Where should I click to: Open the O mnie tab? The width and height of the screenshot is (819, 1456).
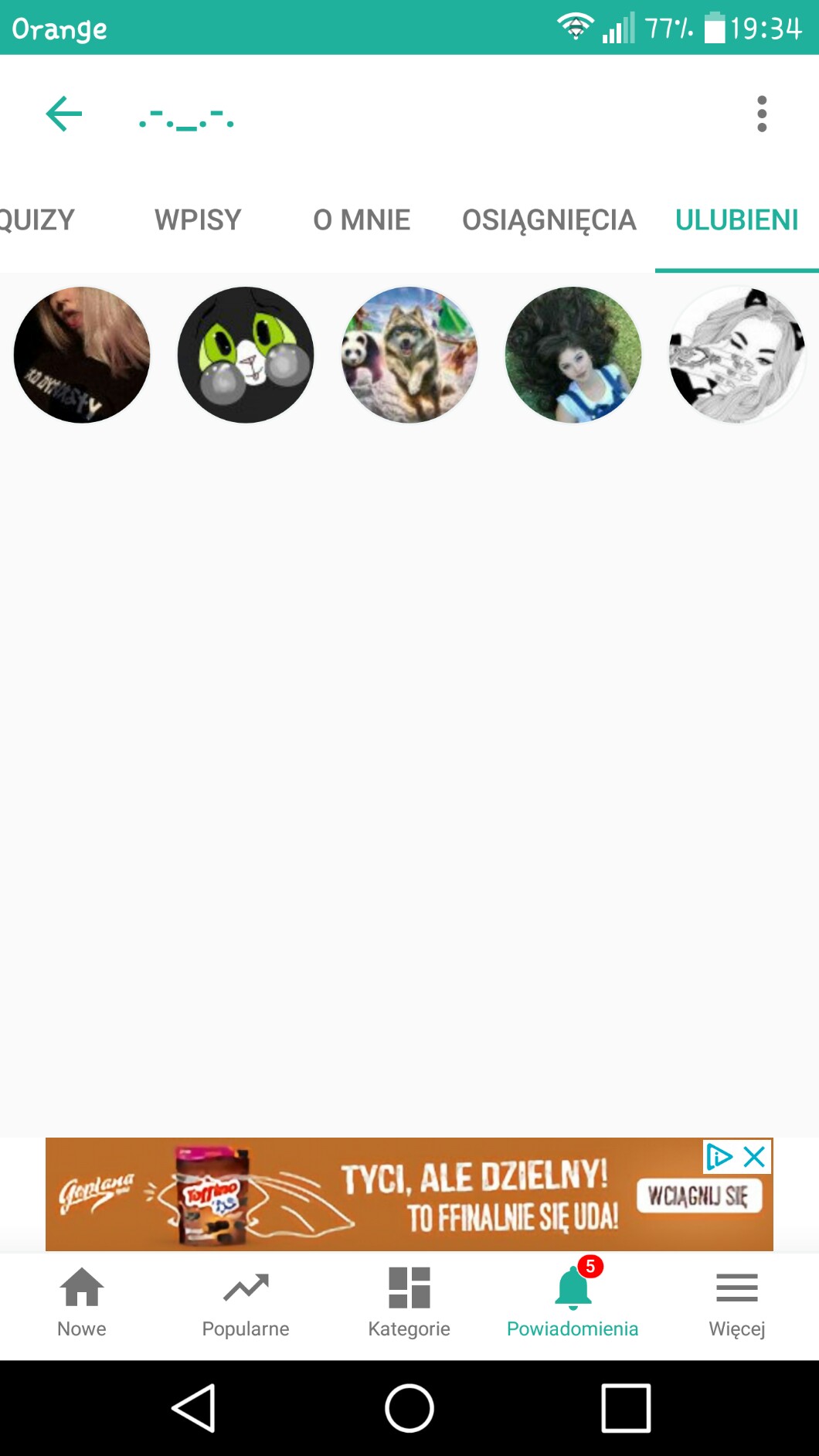click(362, 220)
